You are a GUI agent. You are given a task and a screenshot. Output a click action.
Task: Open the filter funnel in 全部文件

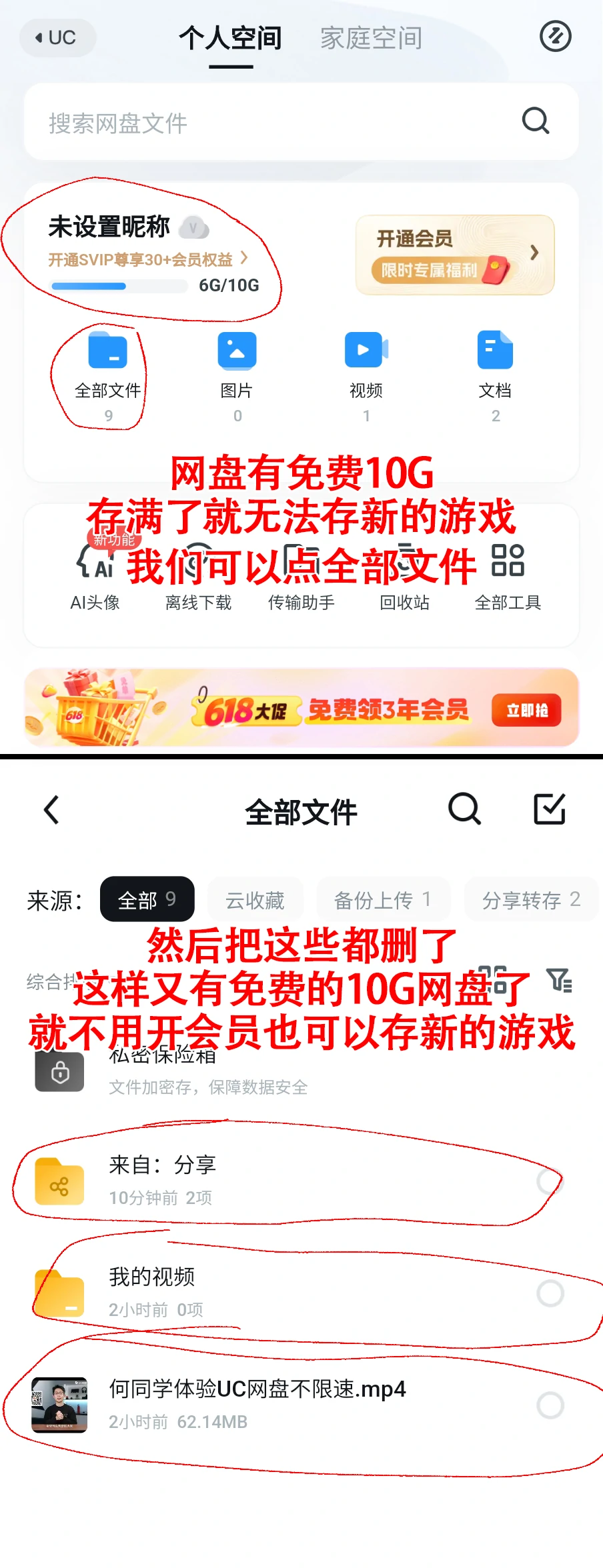pyautogui.click(x=560, y=980)
